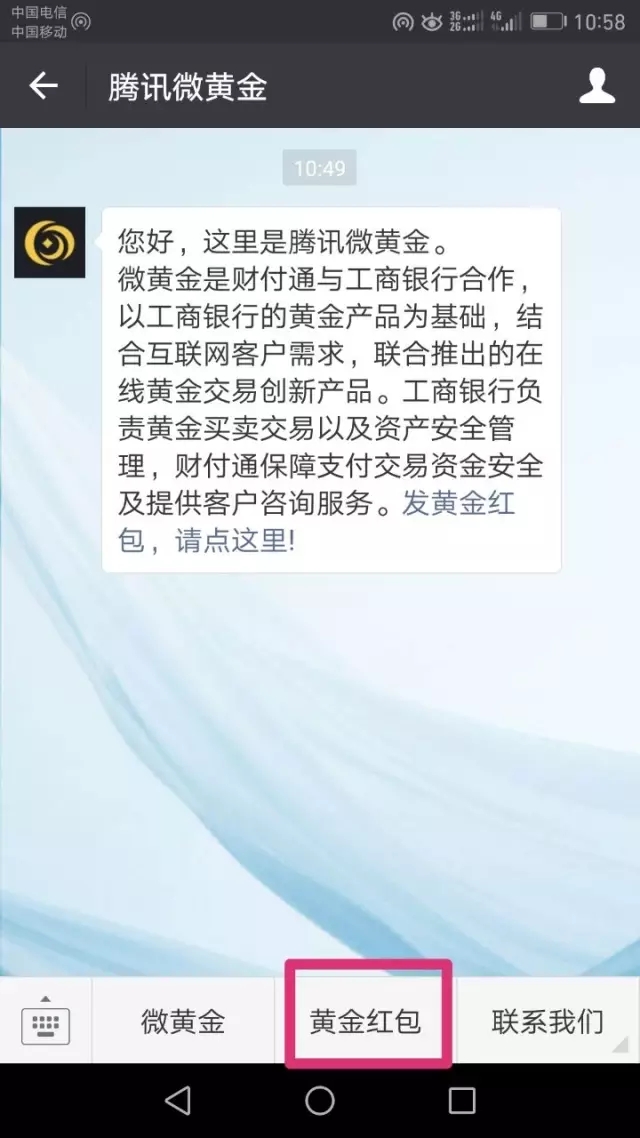The height and width of the screenshot is (1138, 640).
Task: Open the account profile icon
Action: (596, 86)
